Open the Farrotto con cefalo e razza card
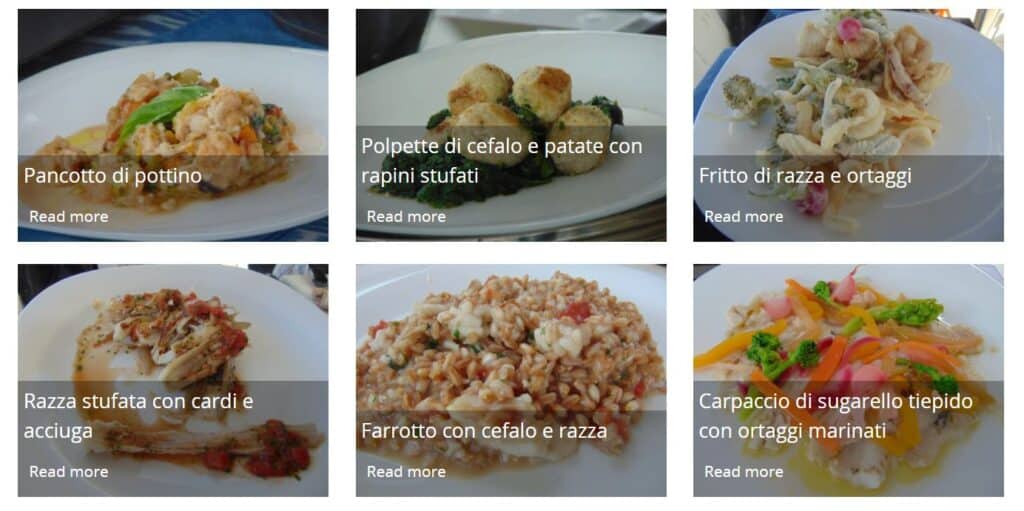The height and width of the screenshot is (511, 1024). (484, 432)
